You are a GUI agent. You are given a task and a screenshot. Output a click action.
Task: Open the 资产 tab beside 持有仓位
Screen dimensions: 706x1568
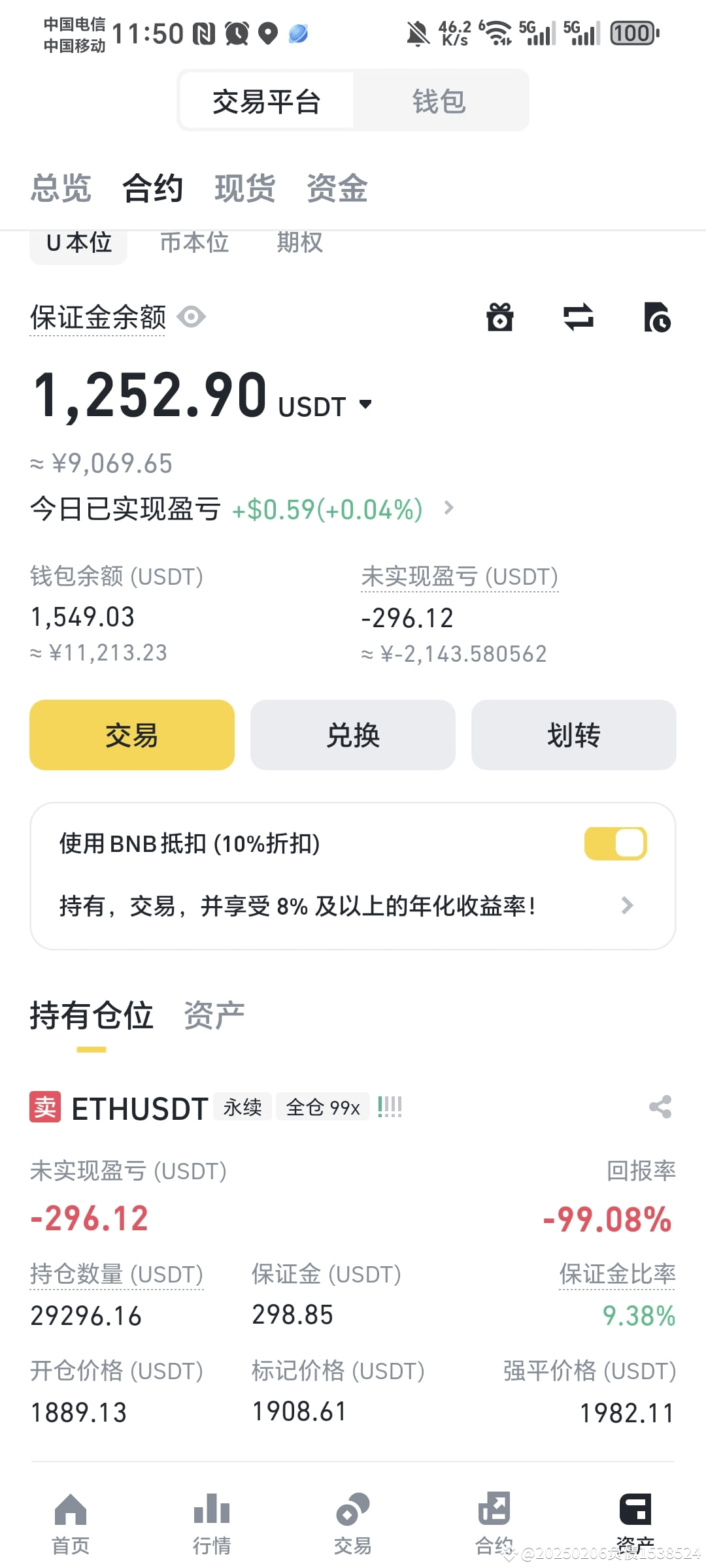click(x=214, y=1015)
